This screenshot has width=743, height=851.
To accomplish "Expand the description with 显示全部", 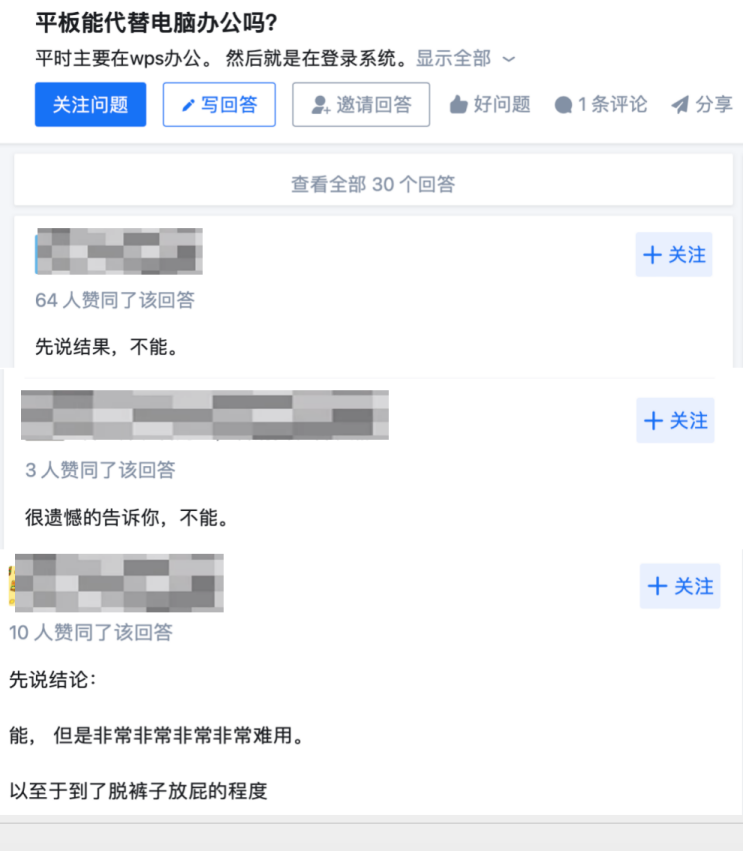I will pyautogui.click(x=465, y=59).
